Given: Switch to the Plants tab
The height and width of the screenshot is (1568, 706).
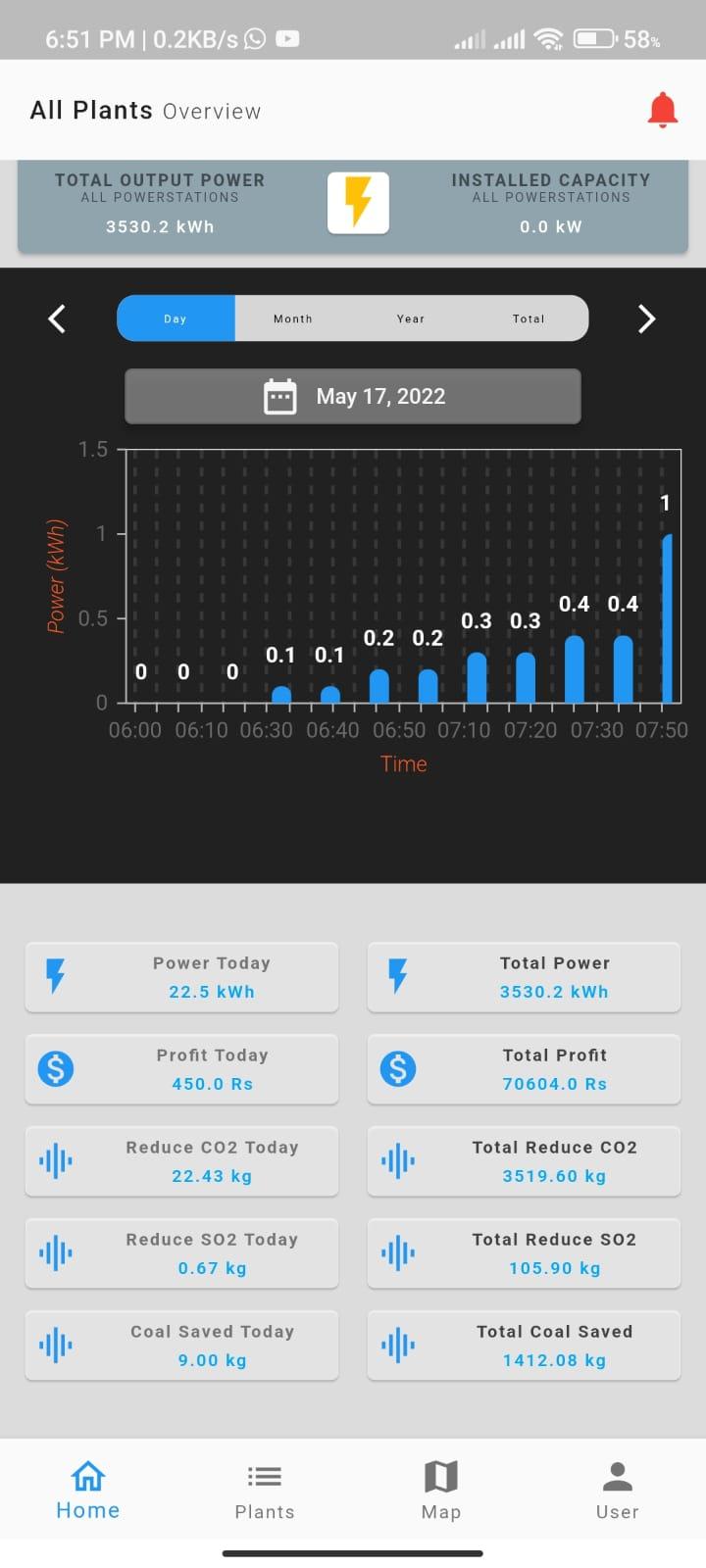Looking at the screenshot, I should click(265, 1490).
